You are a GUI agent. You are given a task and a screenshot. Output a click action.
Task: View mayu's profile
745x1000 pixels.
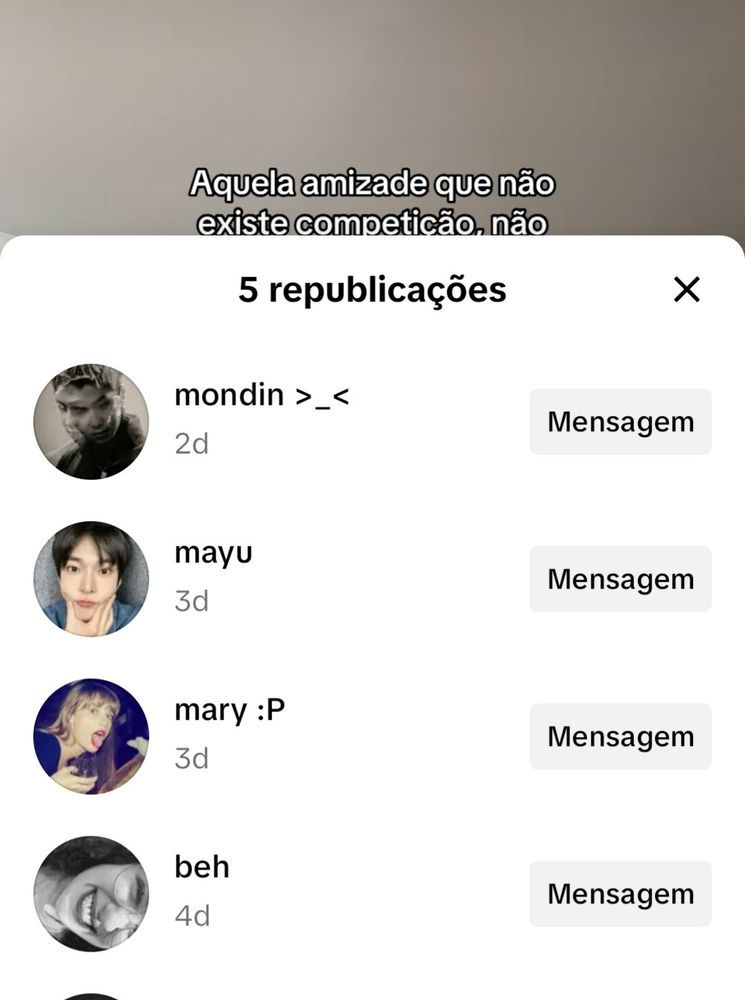point(91,579)
